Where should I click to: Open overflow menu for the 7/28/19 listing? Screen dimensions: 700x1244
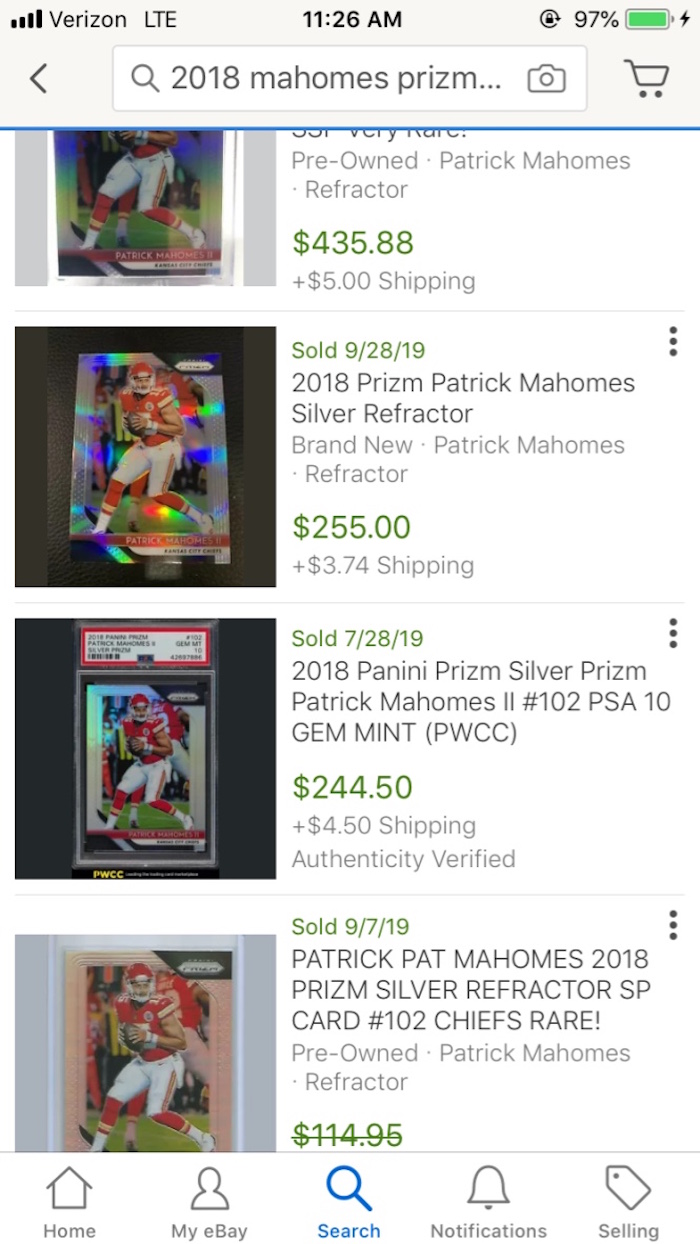pyautogui.click(x=673, y=633)
